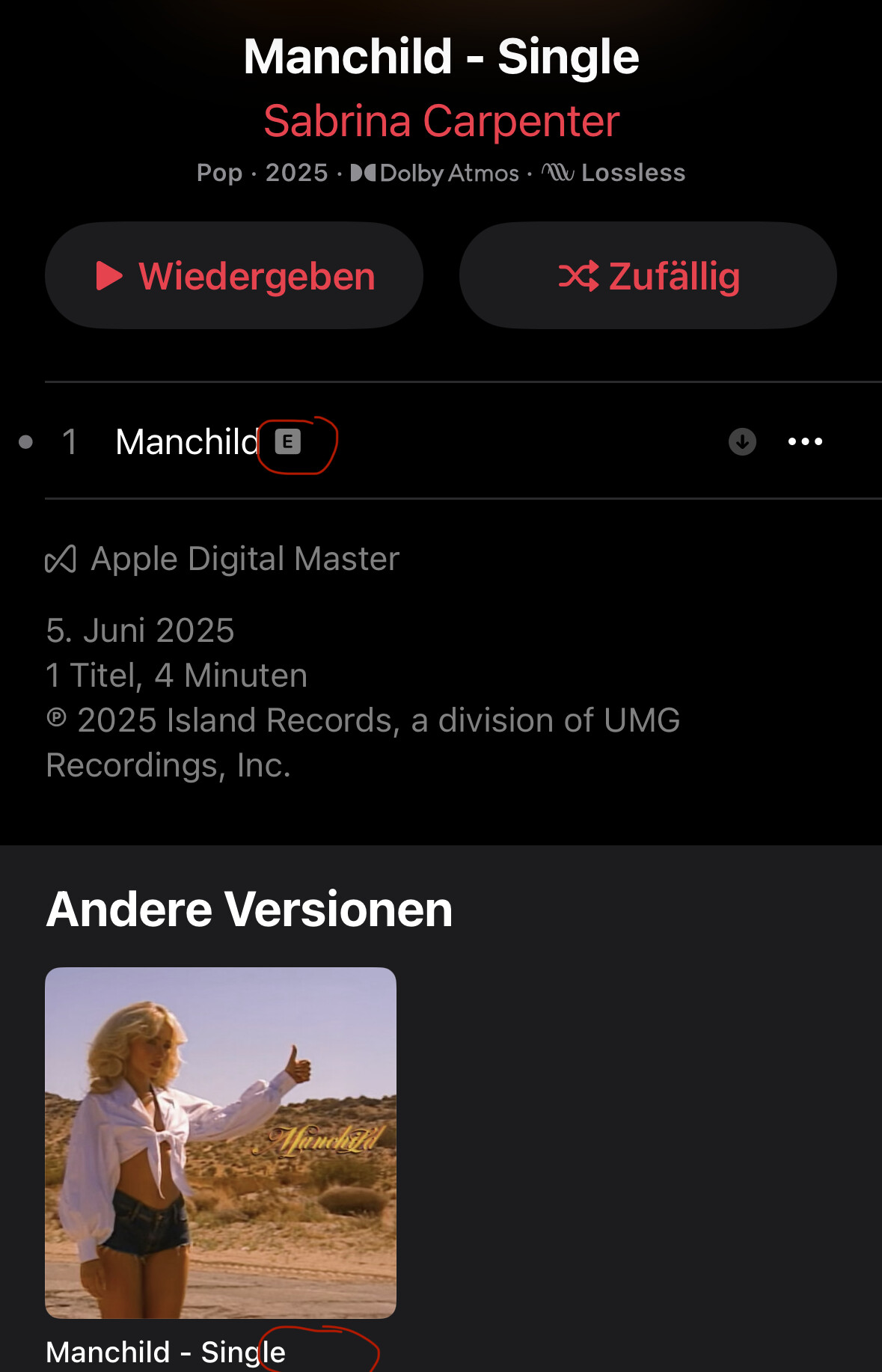The image size is (882, 1372).
Task: Open more options for the Manchild track
Action: 805,442
